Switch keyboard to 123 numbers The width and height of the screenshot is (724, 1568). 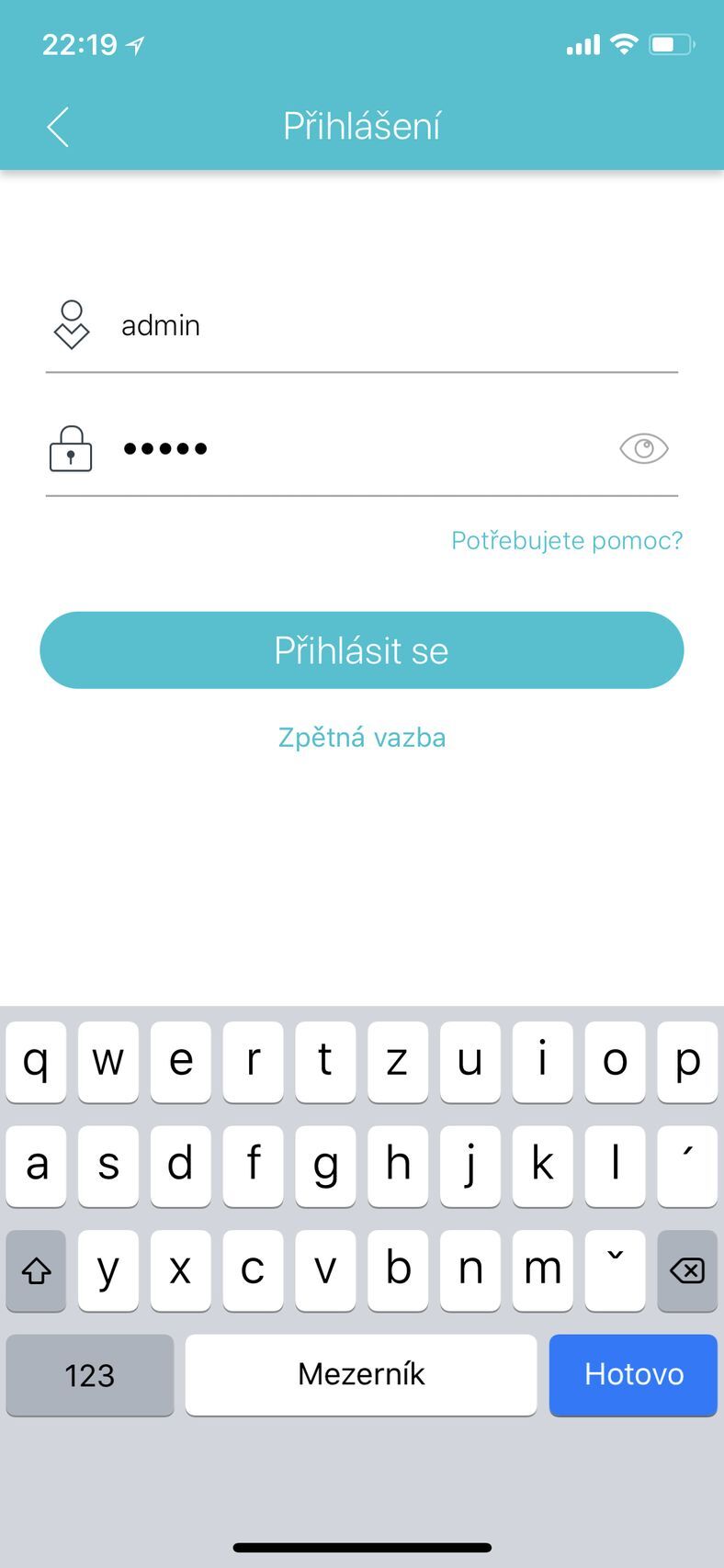click(x=90, y=1374)
